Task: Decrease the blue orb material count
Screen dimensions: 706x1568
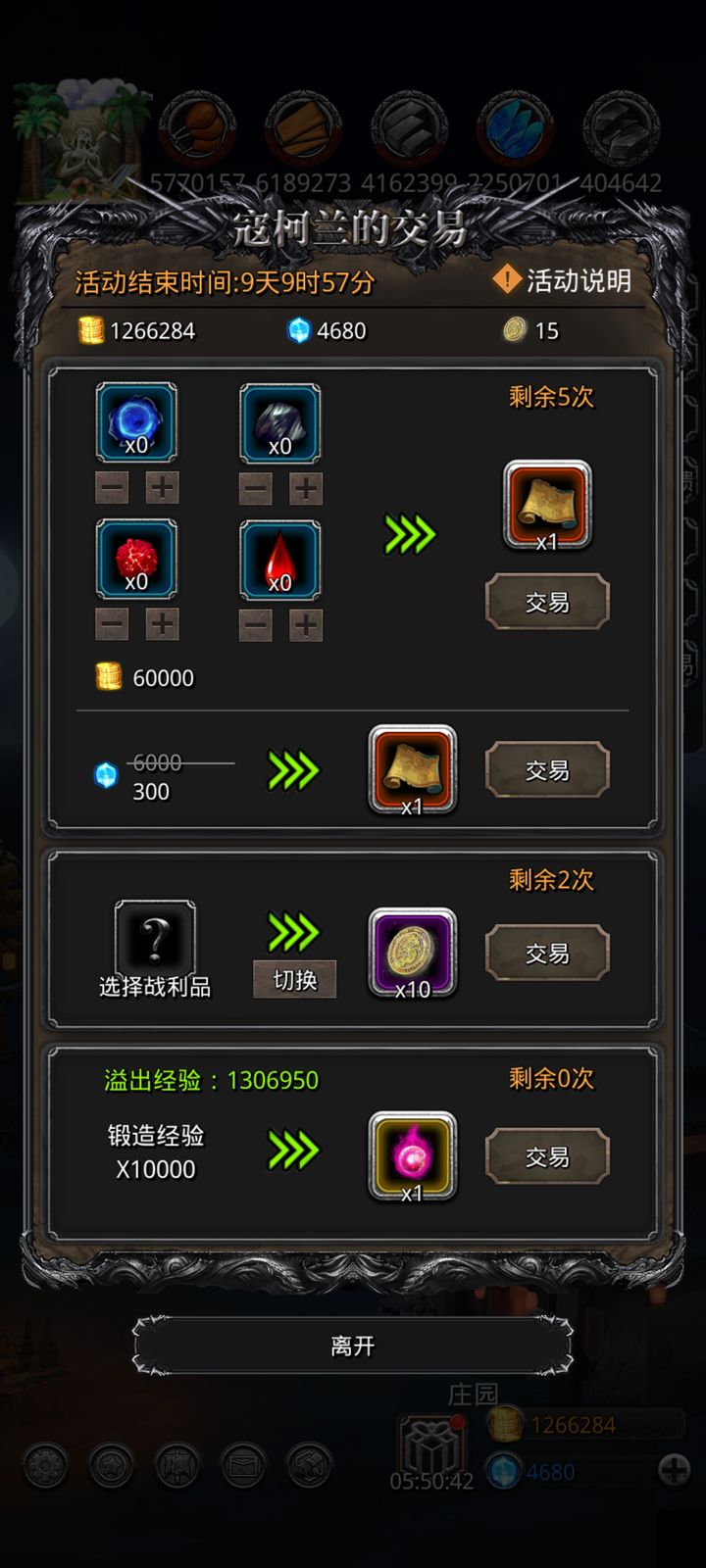Action: pos(112,487)
